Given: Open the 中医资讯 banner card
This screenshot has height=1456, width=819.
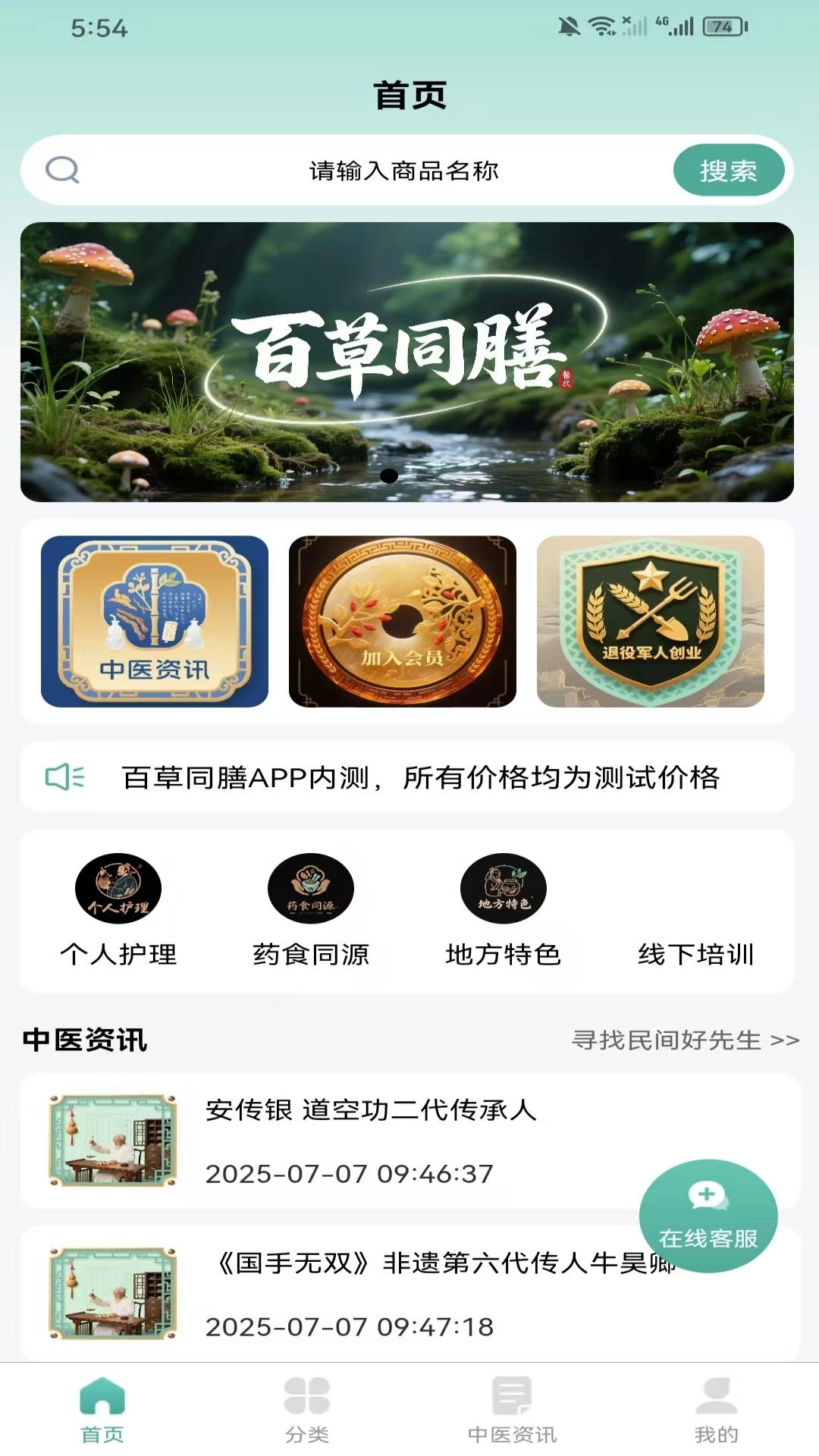Looking at the screenshot, I should point(153,622).
